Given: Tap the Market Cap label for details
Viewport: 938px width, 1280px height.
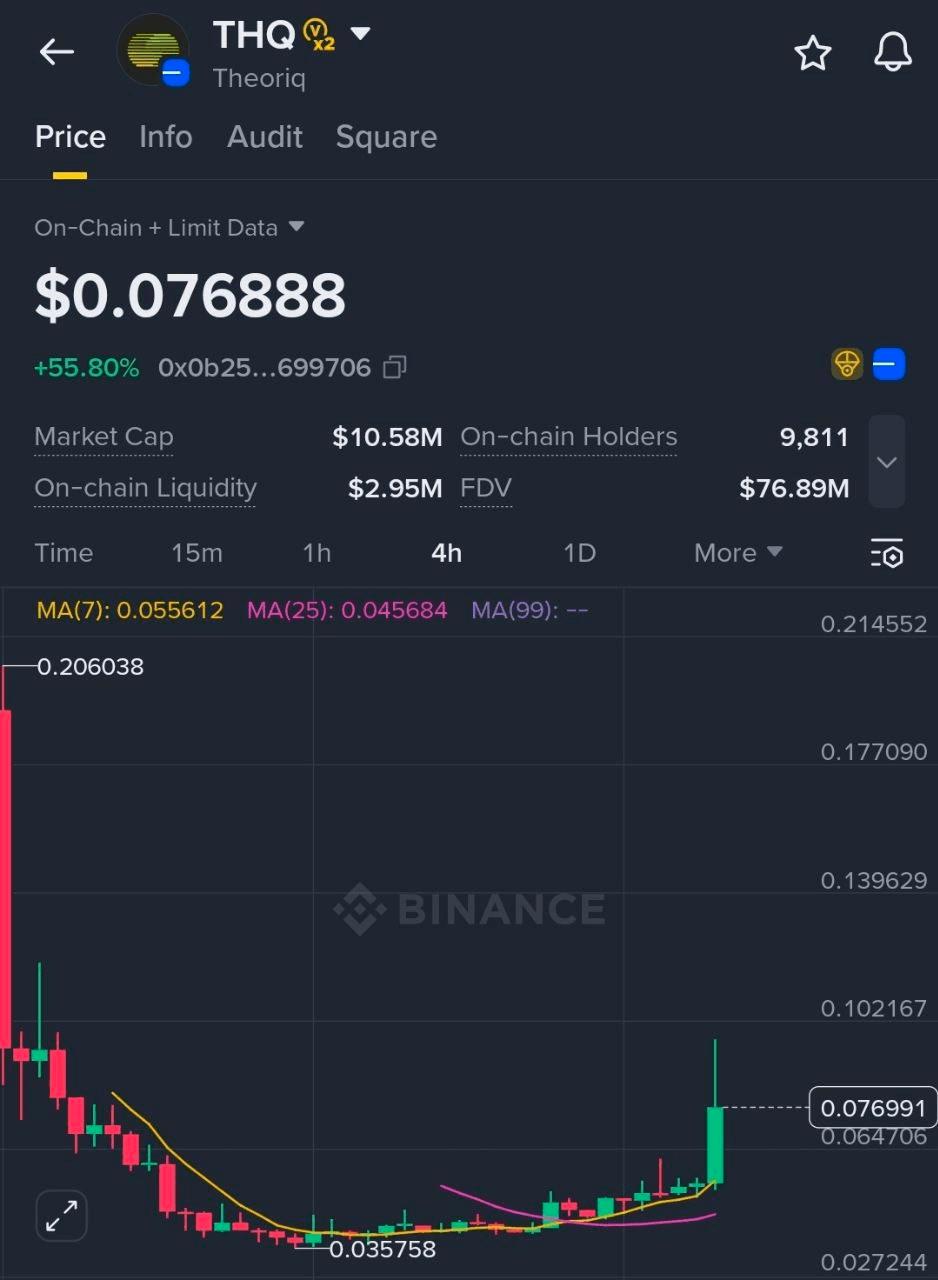Looking at the screenshot, I should tap(103, 437).
